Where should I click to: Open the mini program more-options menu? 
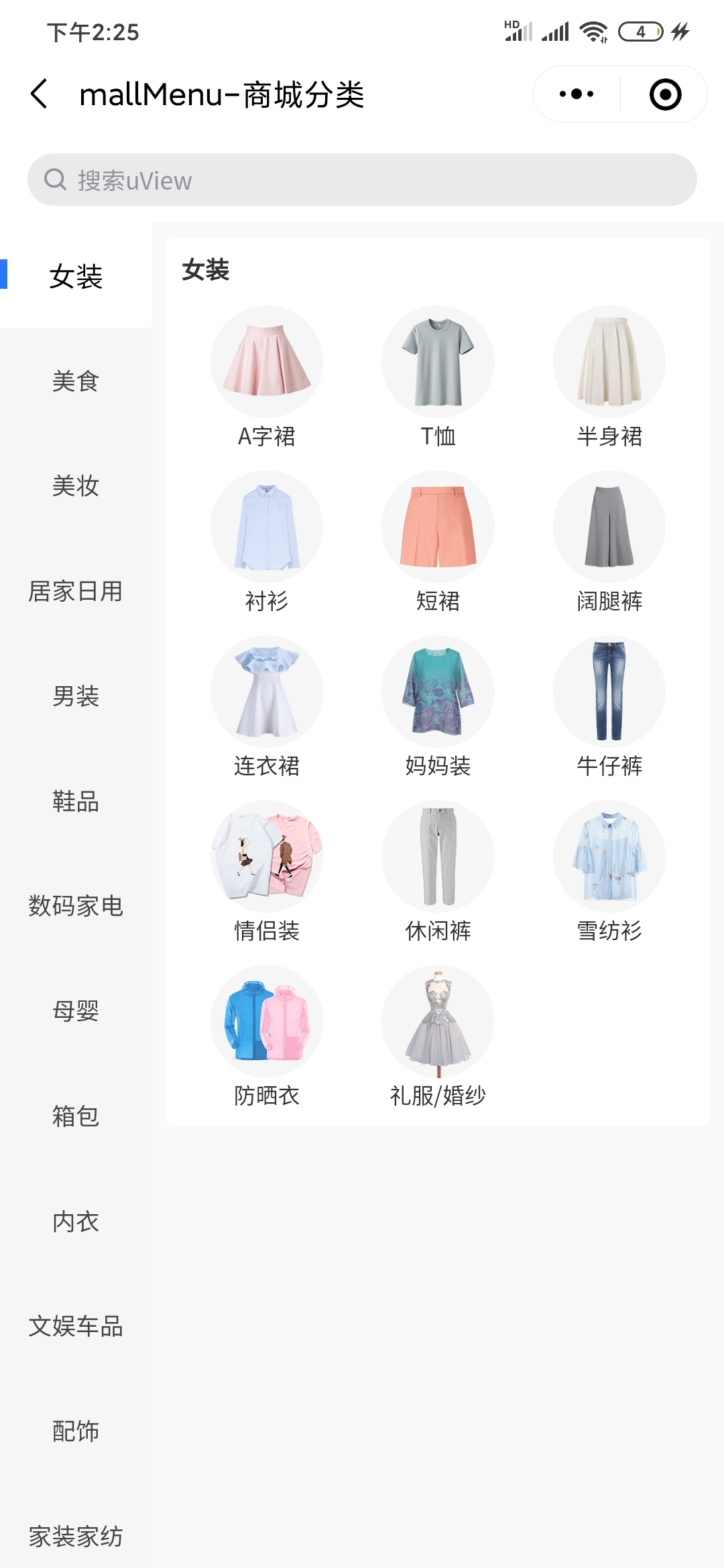(577, 94)
